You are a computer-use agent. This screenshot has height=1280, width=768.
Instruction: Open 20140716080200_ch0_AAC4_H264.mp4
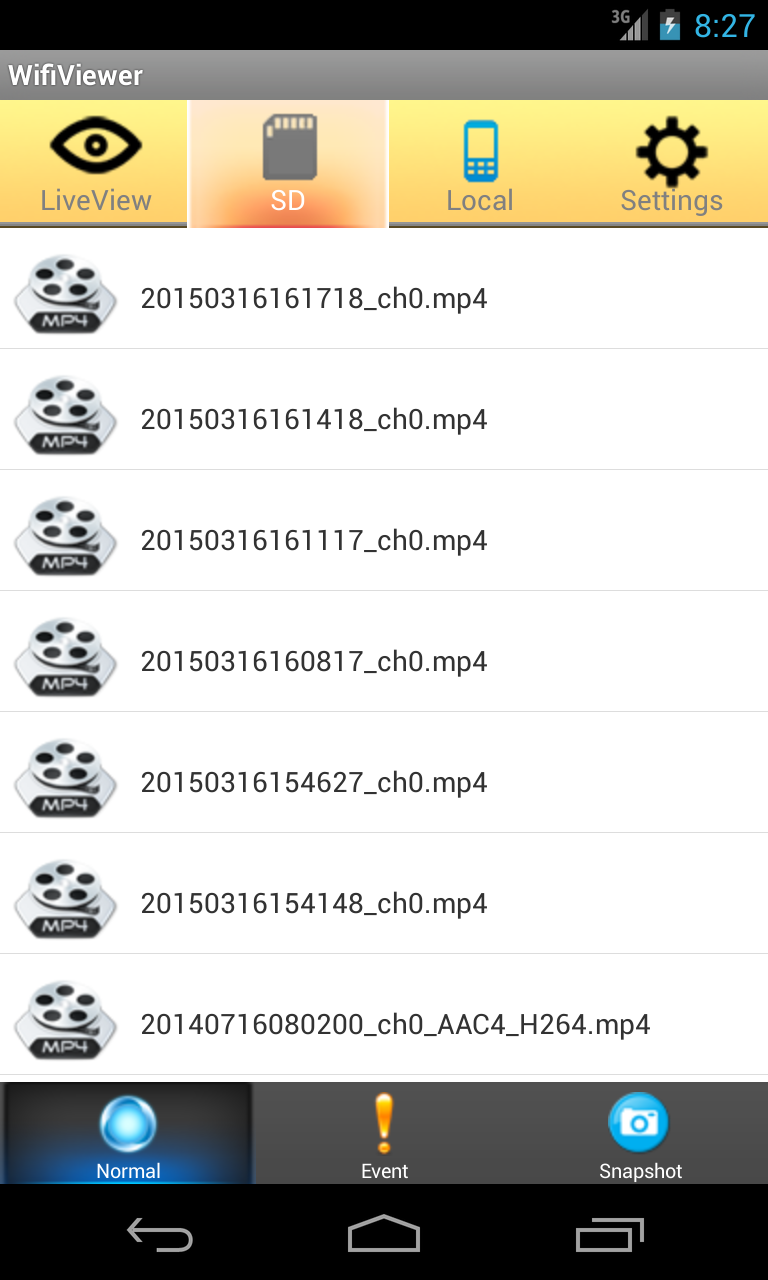[395, 1024]
